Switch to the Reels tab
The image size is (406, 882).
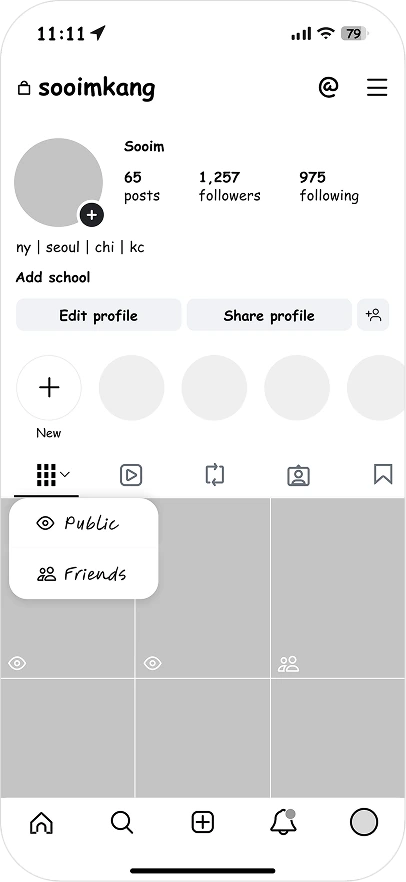(131, 475)
